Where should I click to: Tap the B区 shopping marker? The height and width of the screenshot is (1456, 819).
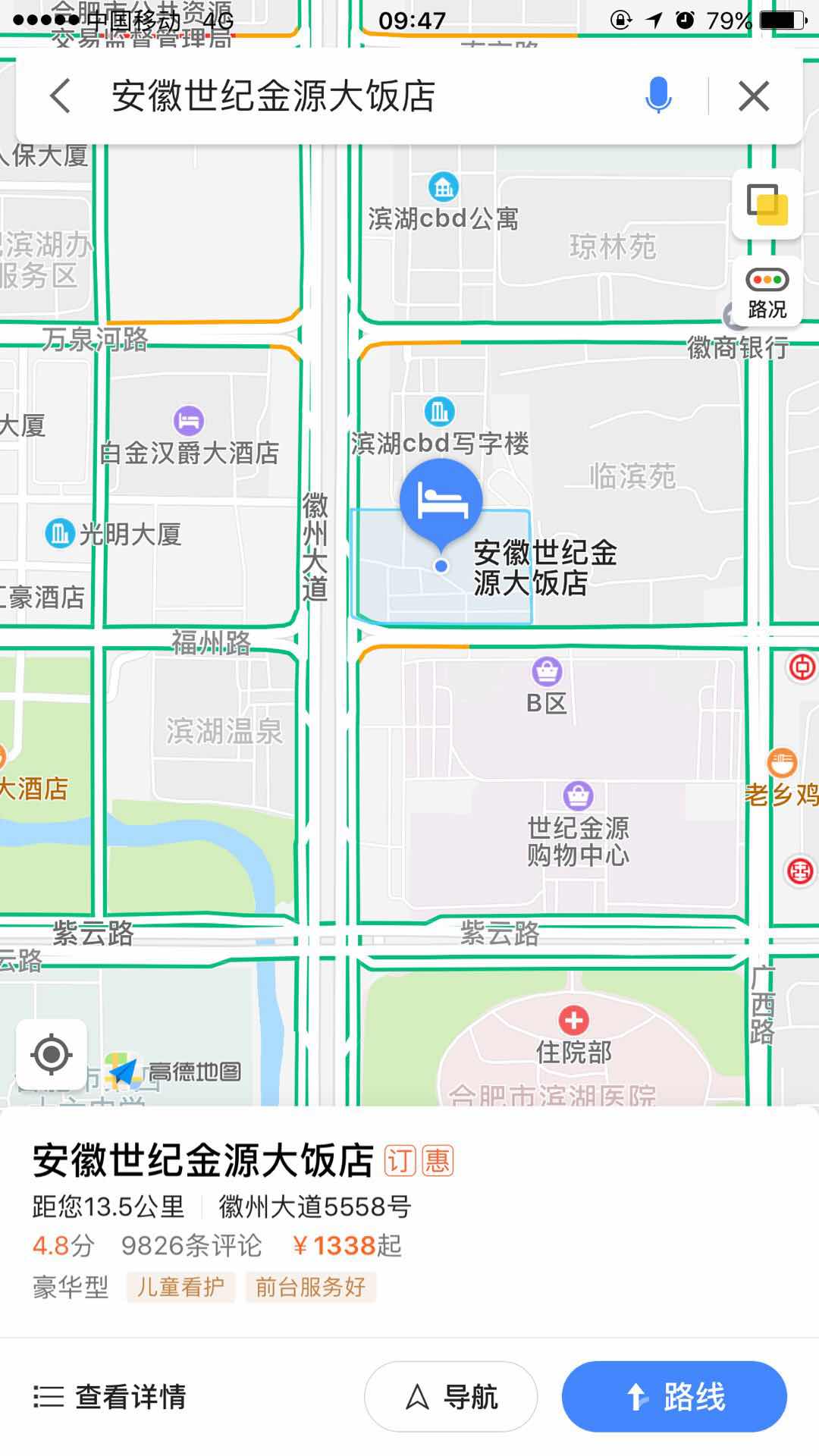pos(547,671)
